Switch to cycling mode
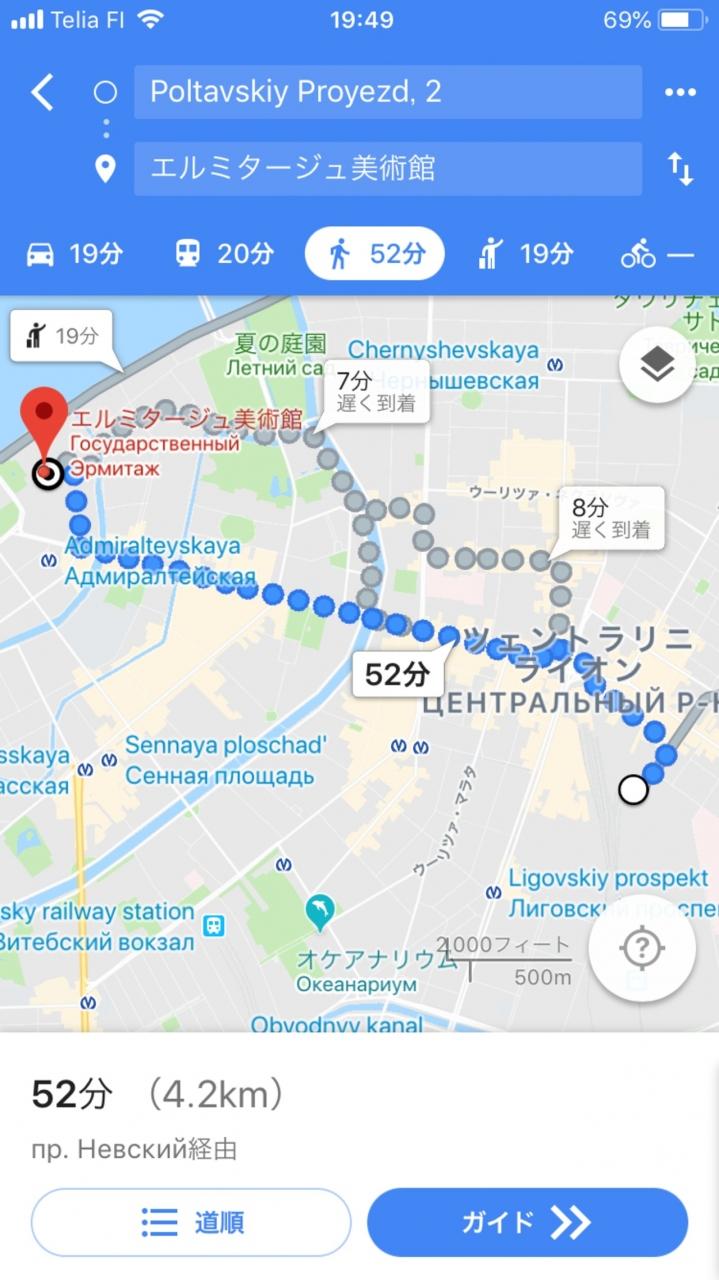The height and width of the screenshot is (1280, 719). tap(656, 255)
